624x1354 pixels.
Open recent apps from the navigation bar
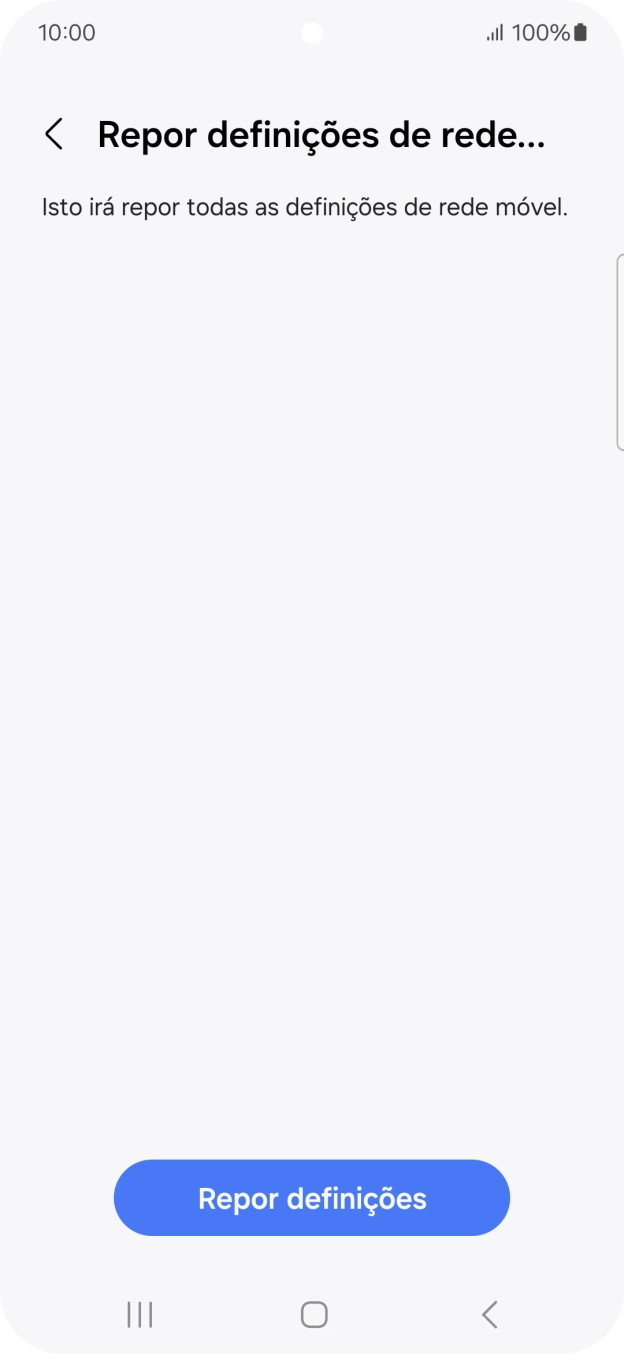[x=140, y=1314]
